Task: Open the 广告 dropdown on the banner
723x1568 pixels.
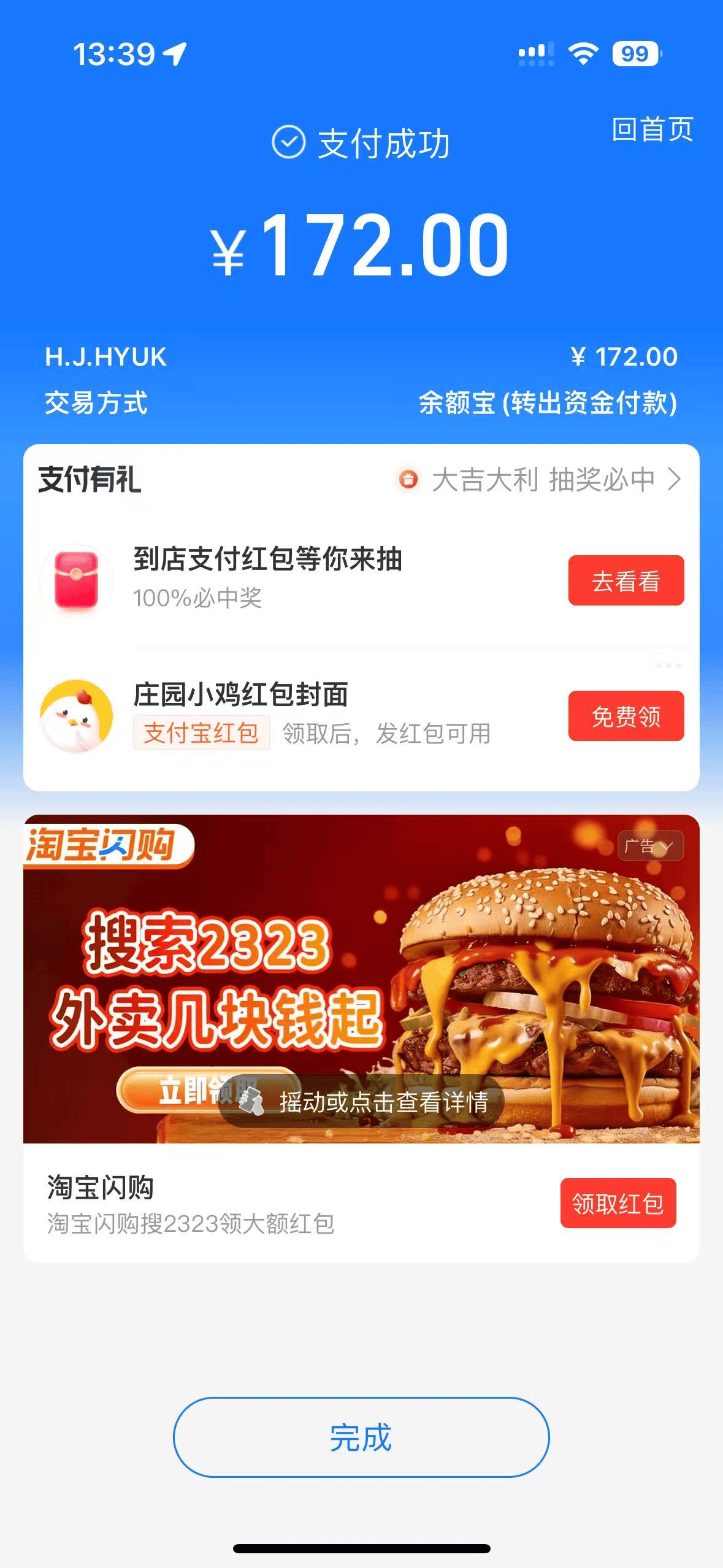Action: click(649, 847)
